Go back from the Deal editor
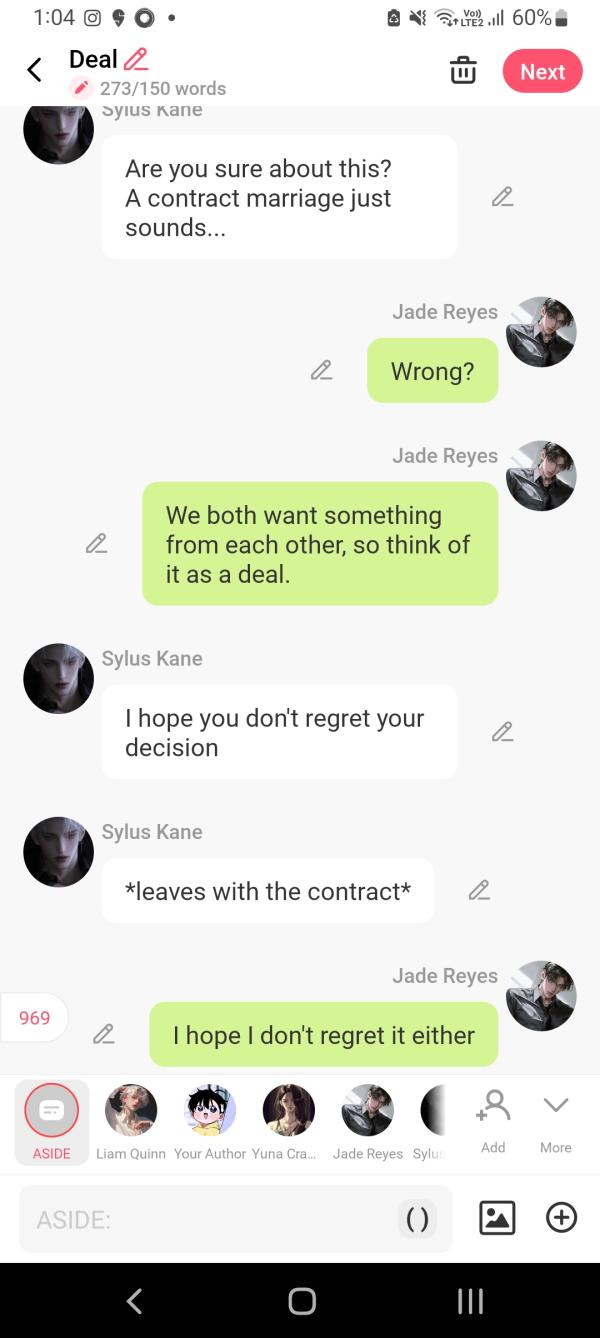 34,70
